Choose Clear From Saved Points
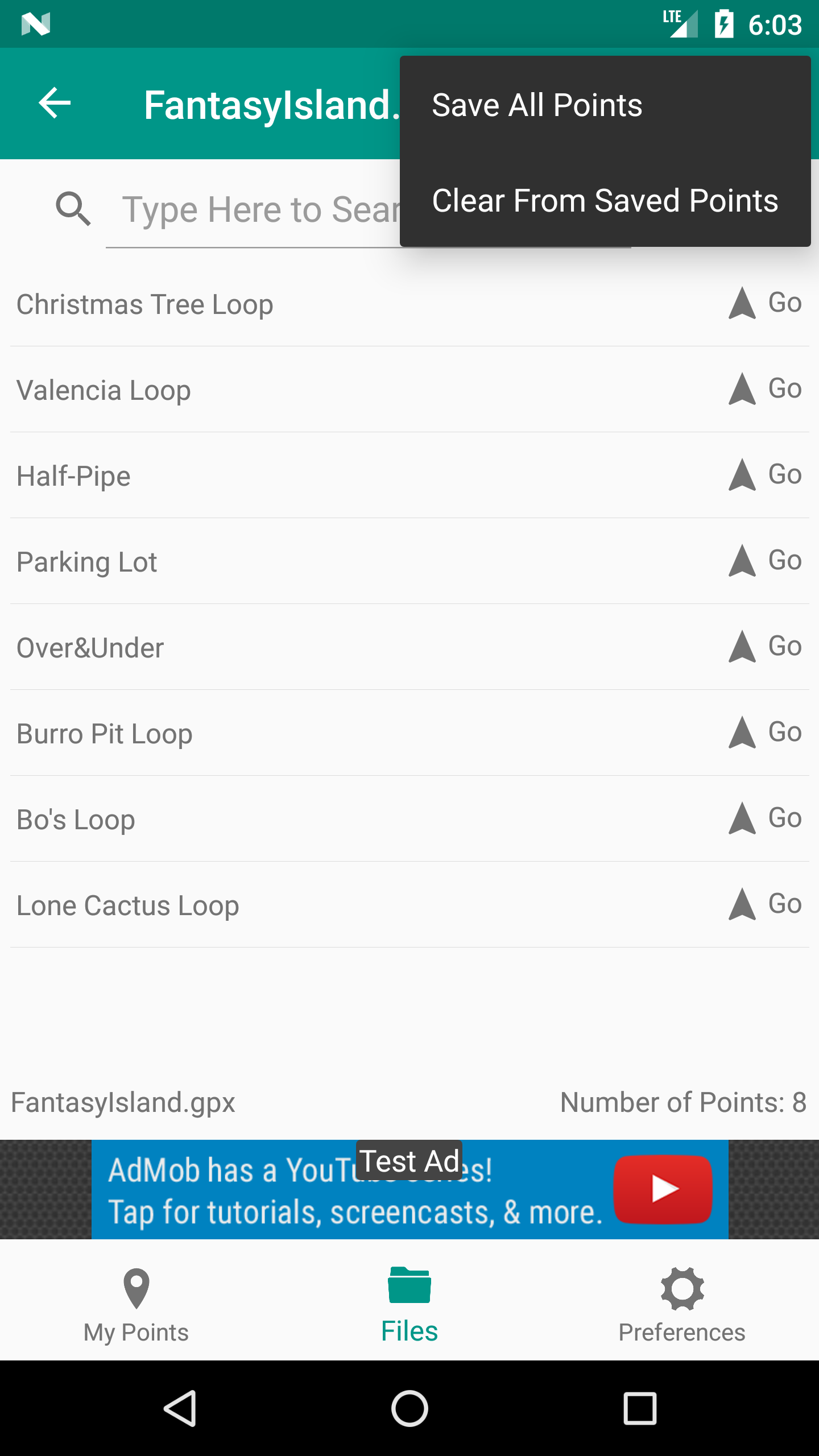Image resolution: width=819 pixels, height=1456 pixels. click(605, 200)
